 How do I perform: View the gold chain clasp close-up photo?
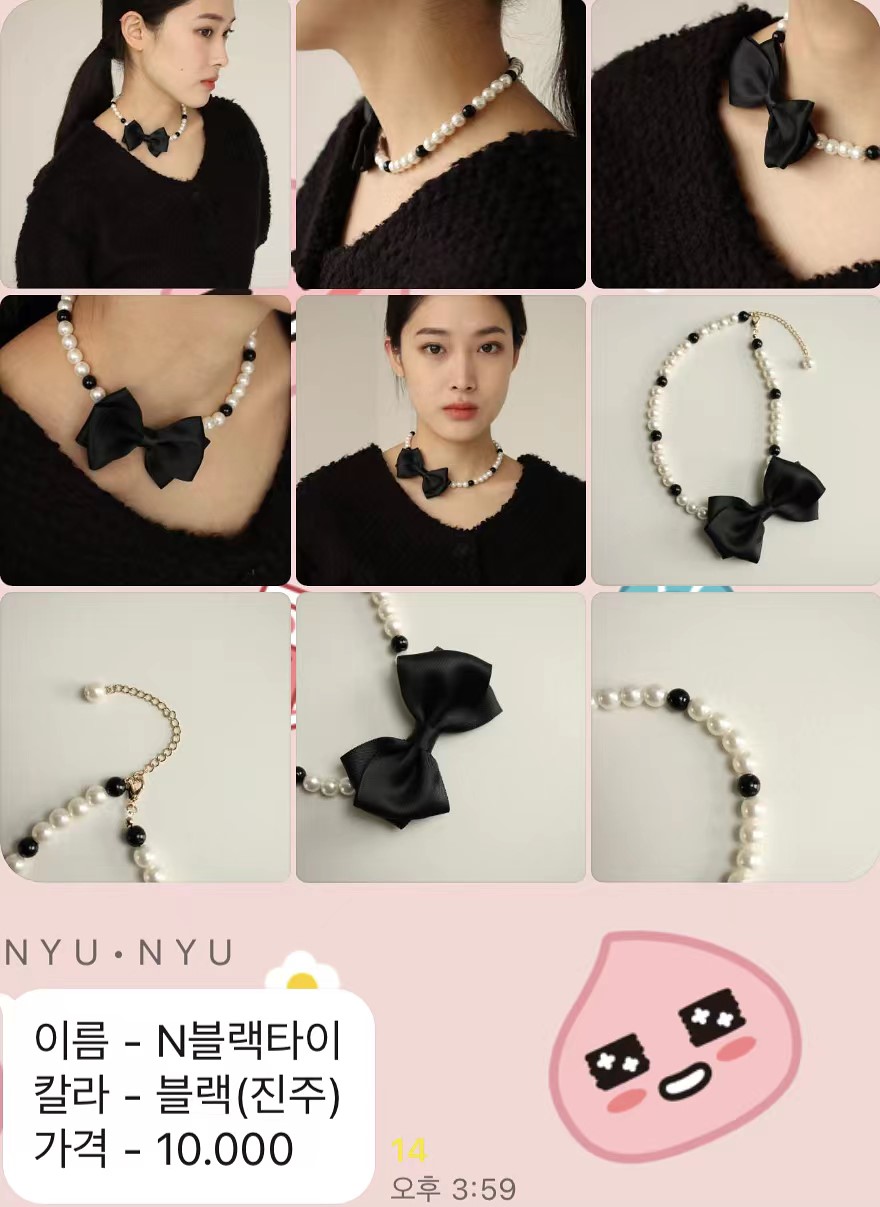145,737
